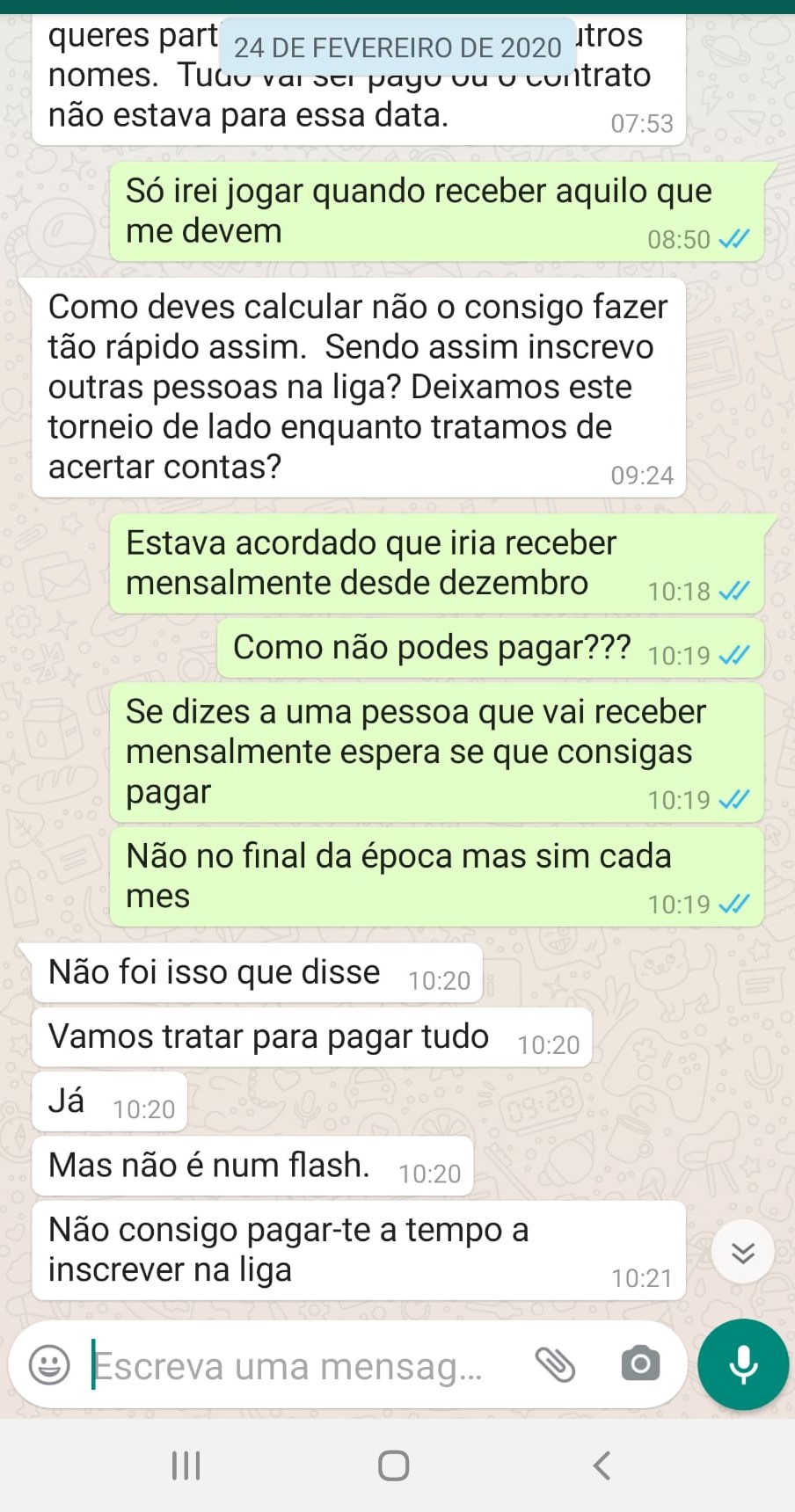
Task: Go back using the system back button
Action: [602, 1465]
